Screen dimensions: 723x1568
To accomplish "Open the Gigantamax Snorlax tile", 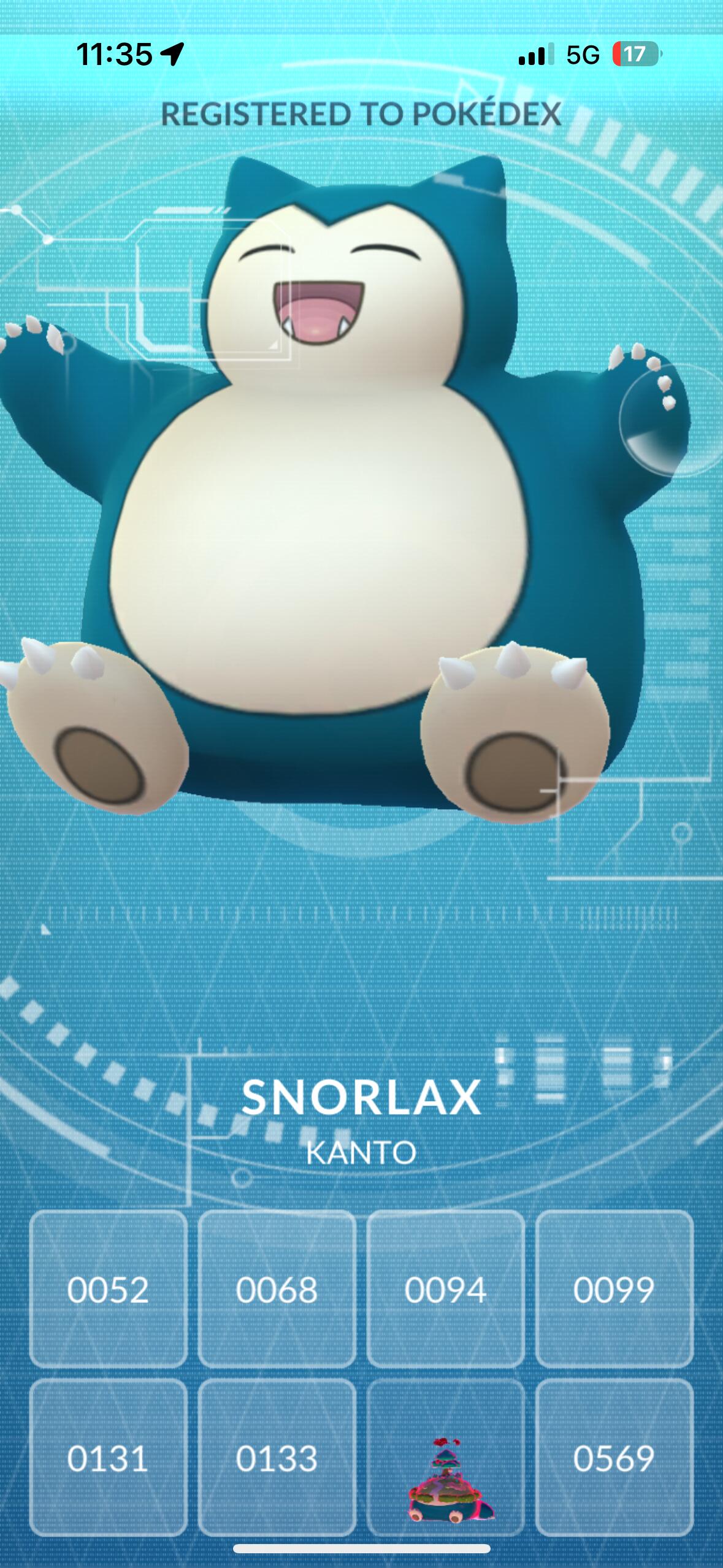I will coord(445,1458).
